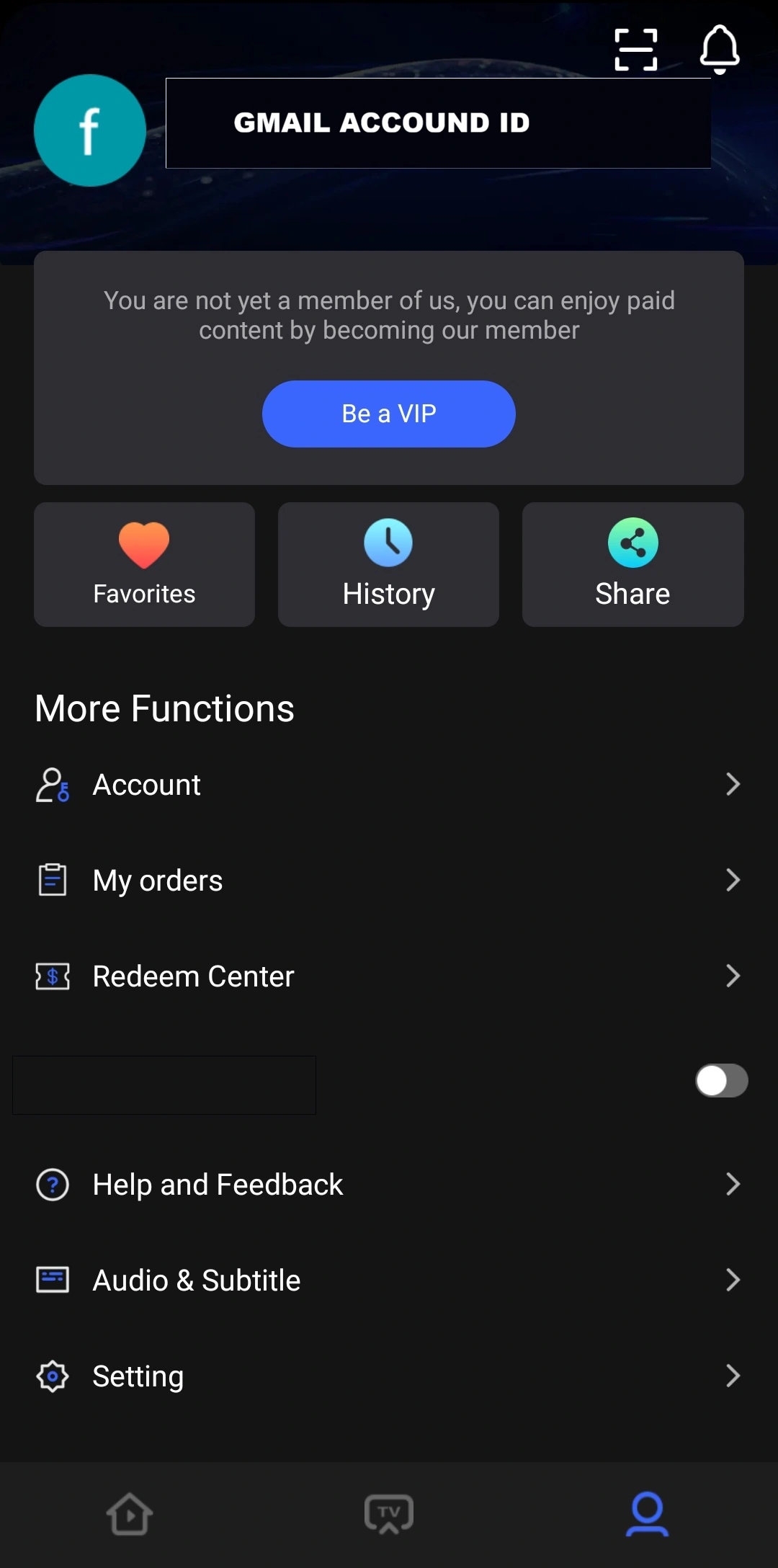Image resolution: width=778 pixels, height=1568 pixels.
Task: Select the profile tab in bottom bar
Action: (647, 1513)
